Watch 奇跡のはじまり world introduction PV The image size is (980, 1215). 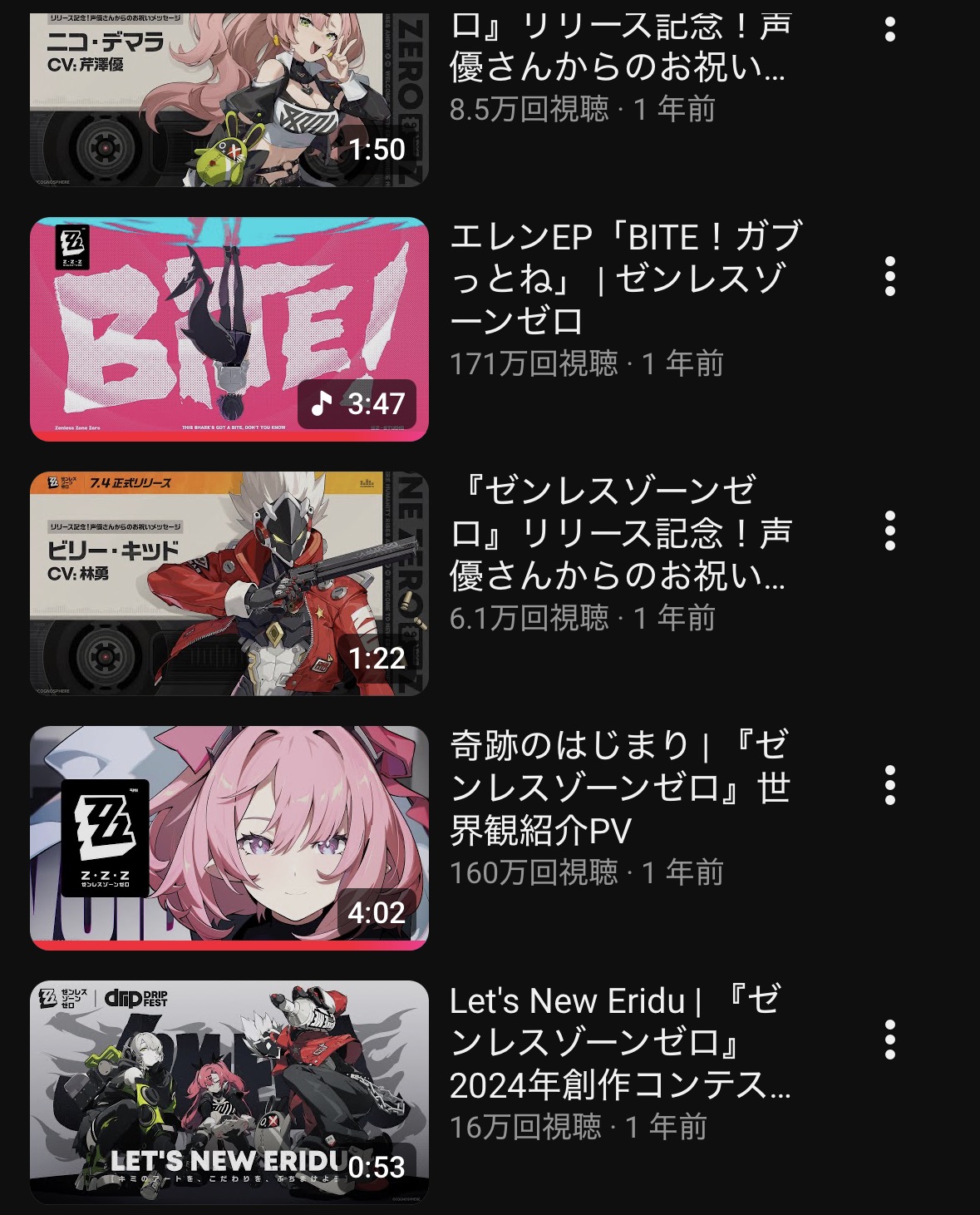coord(229,838)
